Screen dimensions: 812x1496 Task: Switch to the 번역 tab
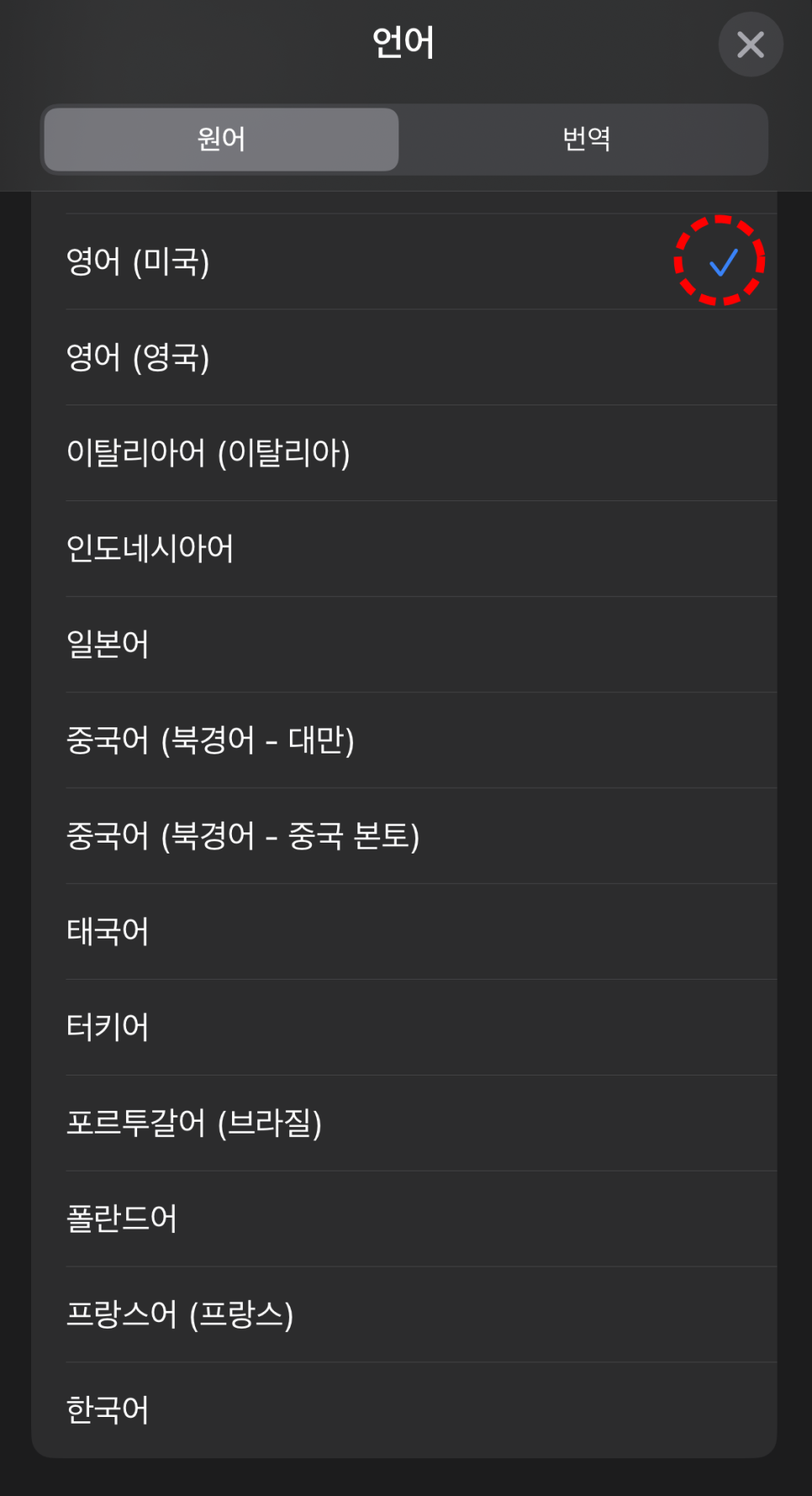585,139
